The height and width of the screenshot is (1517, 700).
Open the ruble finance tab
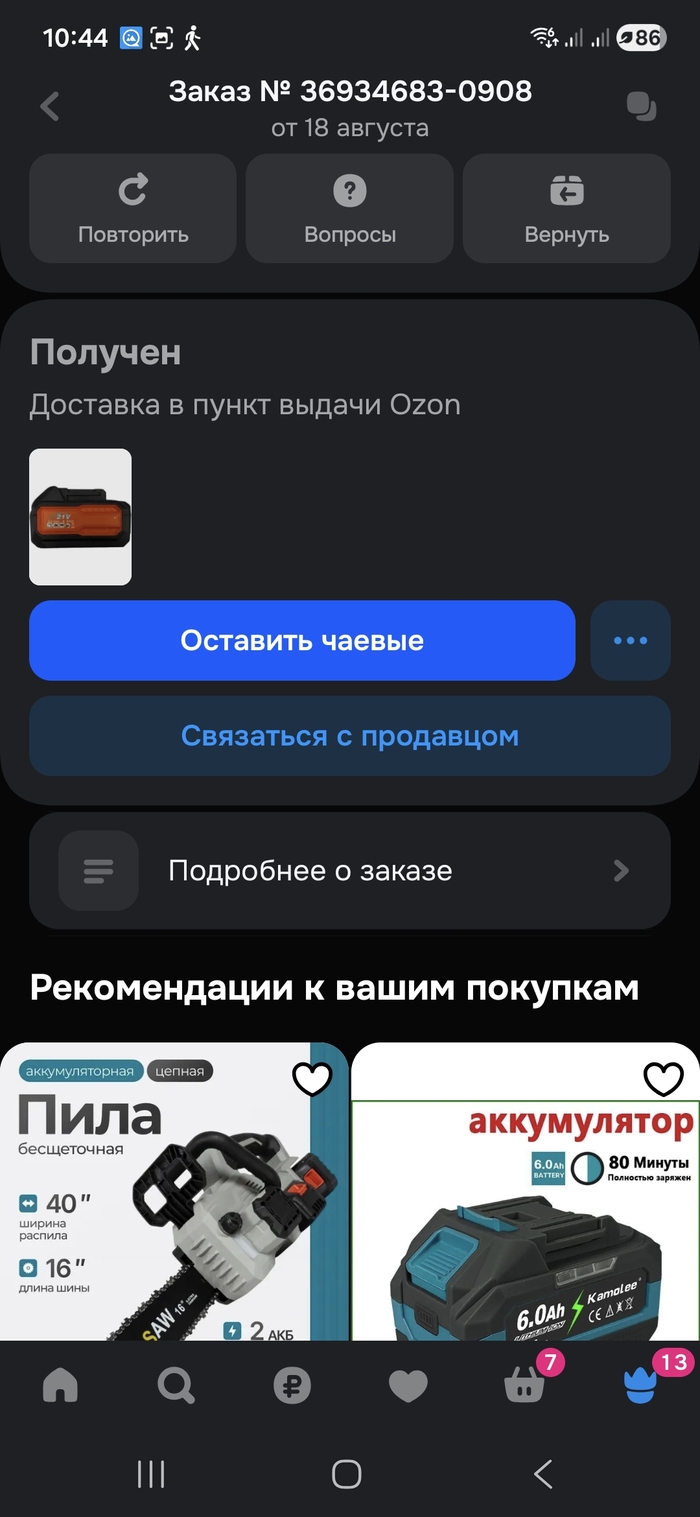click(x=292, y=1385)
